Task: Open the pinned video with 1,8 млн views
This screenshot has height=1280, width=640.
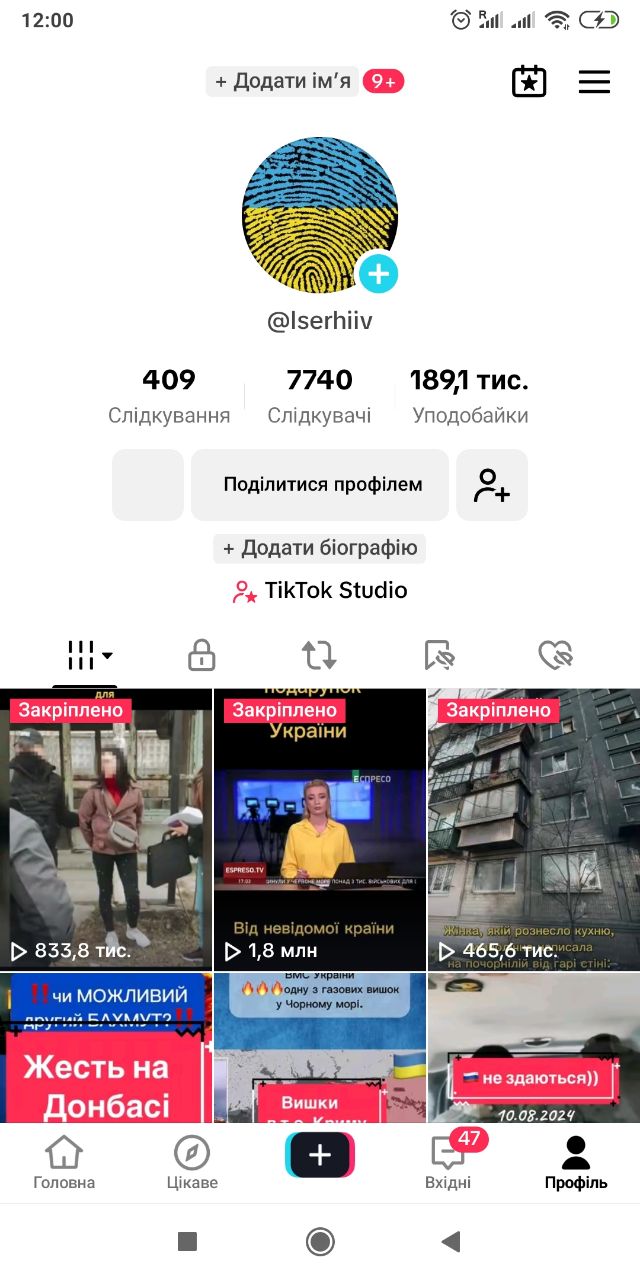Action: click(320, 830)
